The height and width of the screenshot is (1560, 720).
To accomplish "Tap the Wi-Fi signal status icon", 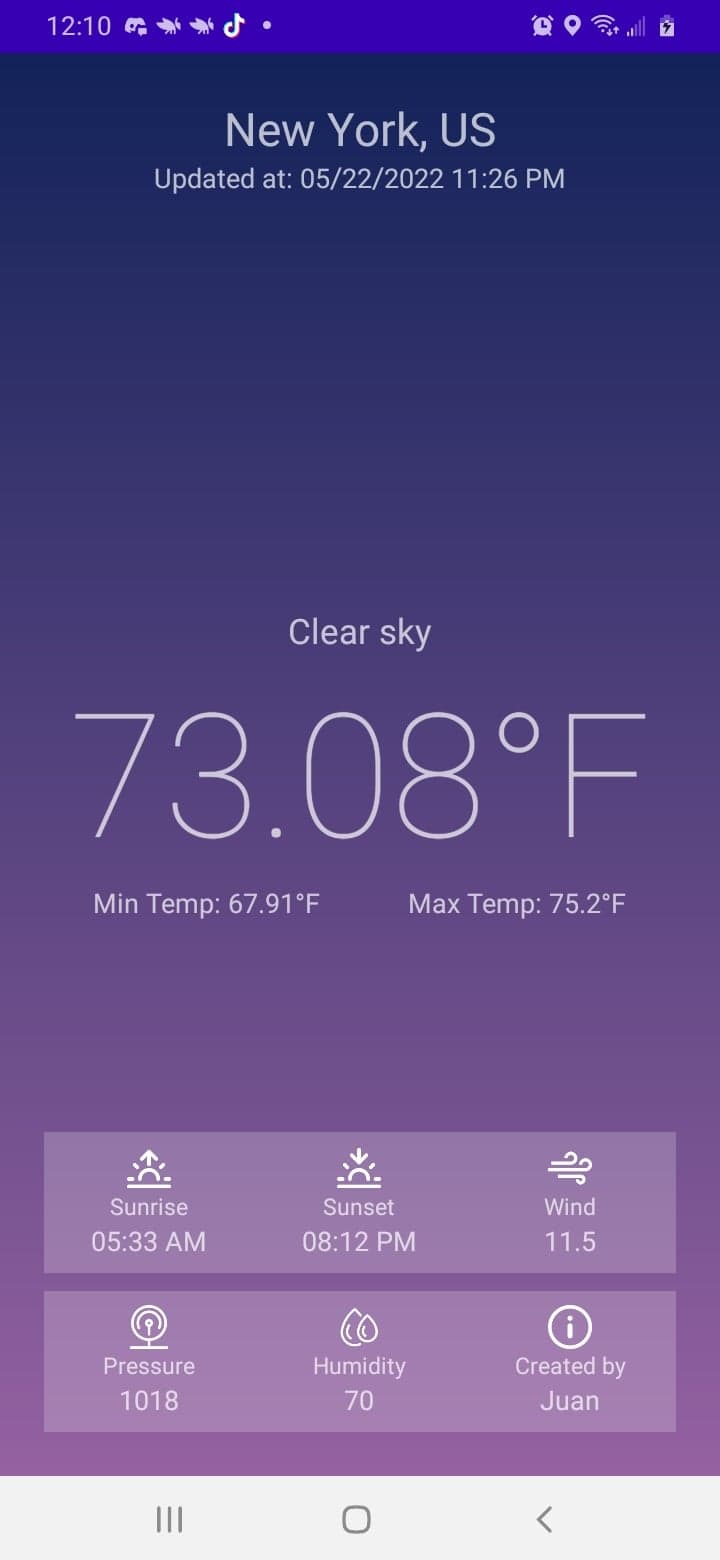I will click(x=605, y=26).
